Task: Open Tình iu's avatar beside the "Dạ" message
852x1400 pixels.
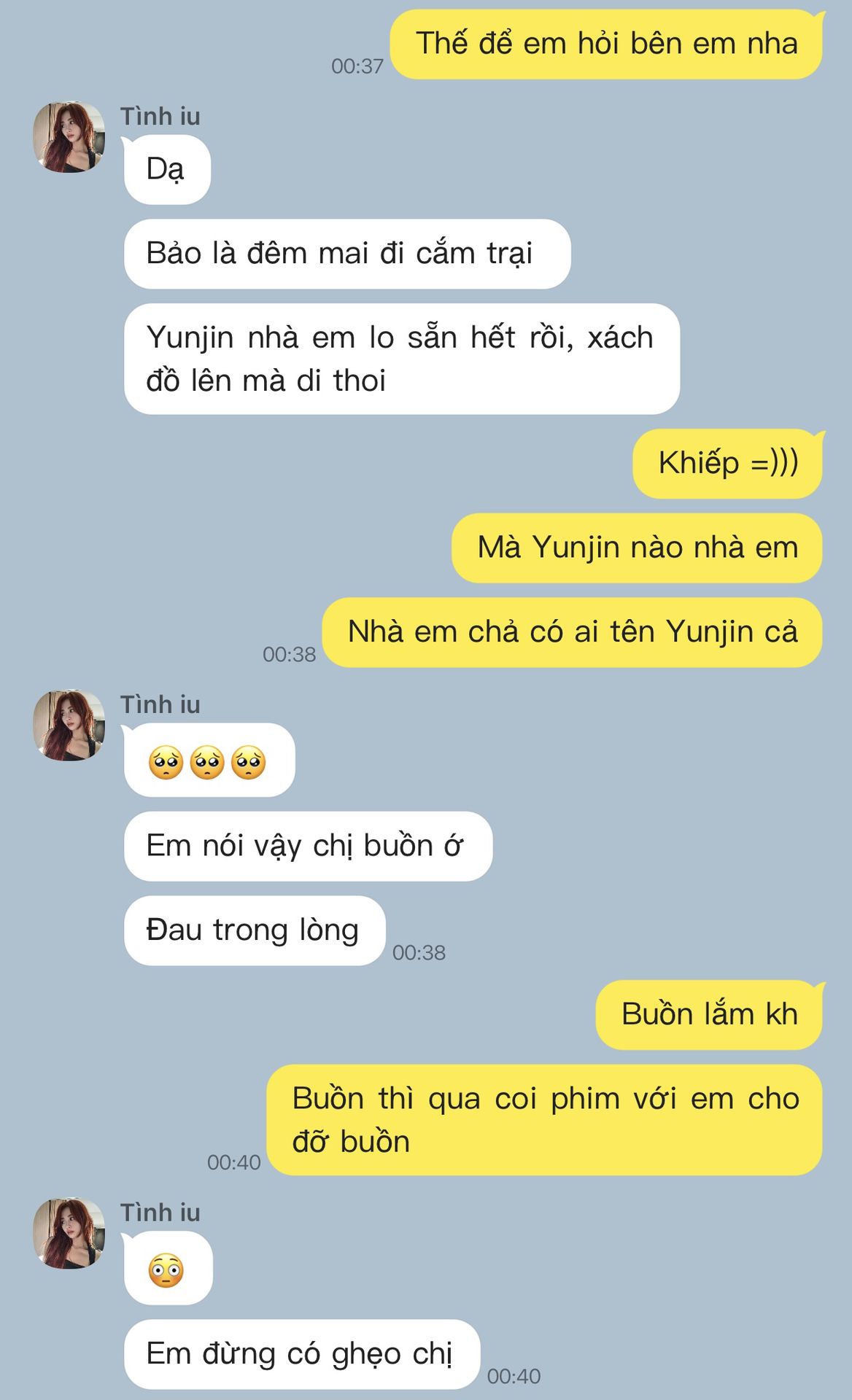Action: 69,137
